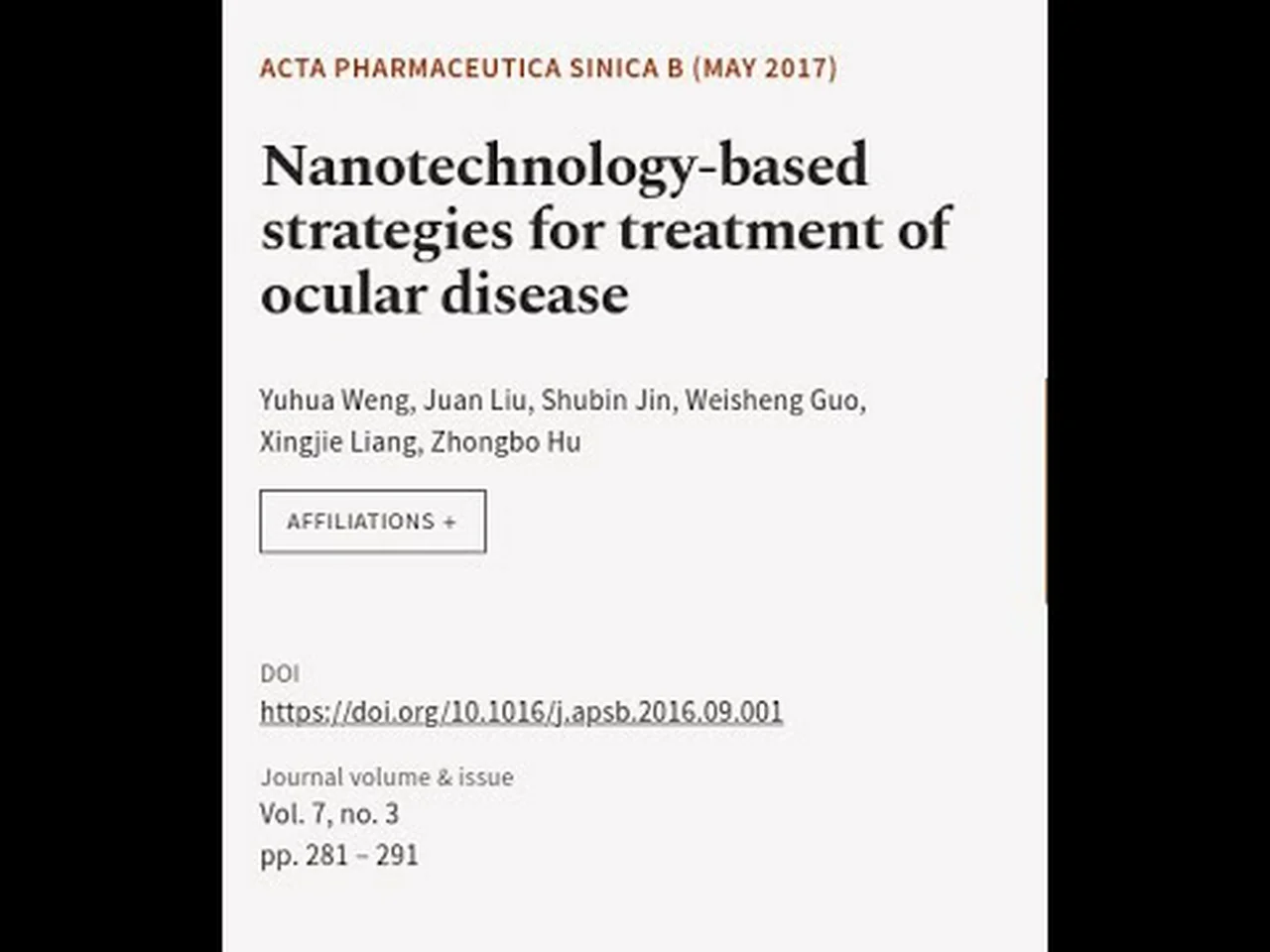
Task: Open the DOI link for this article
Action: pos(521,711)
